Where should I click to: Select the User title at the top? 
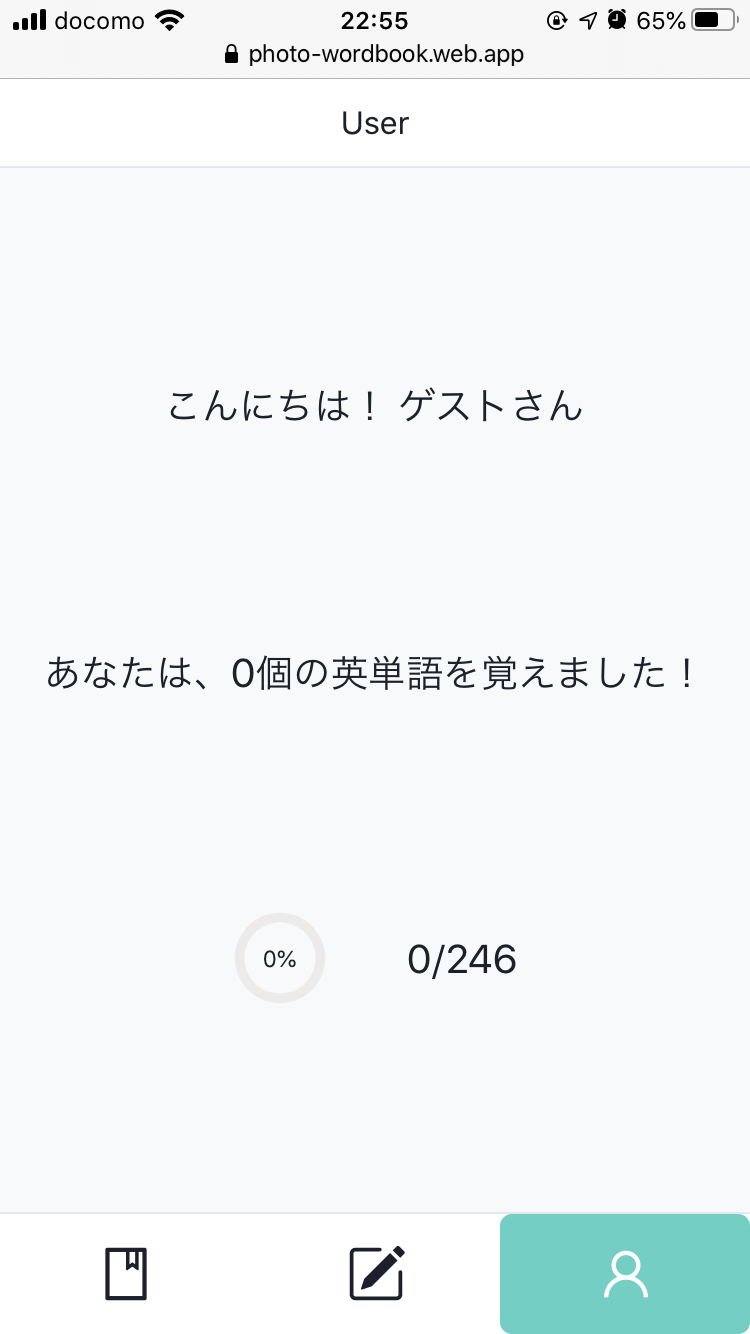click(375, 122)
